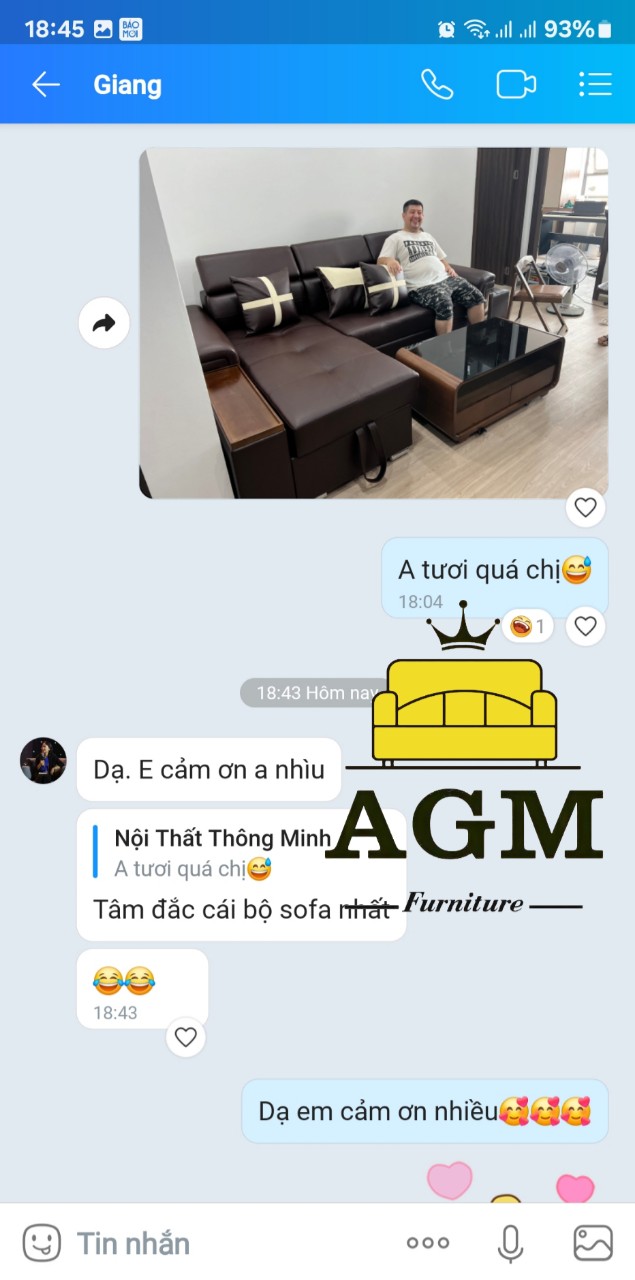React with heart to the 18:43 emoji message
The width and height of the screenshot is (635, 1280).
click(x=186, y=1037)
